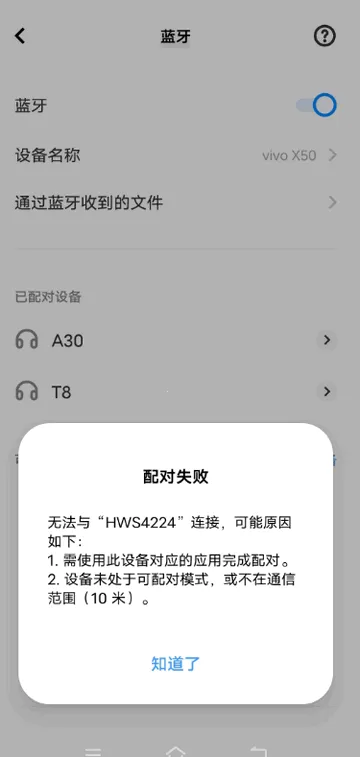Open the help question mark icon
This screenshot has width=360, height=757.
[x=325, y=36]
